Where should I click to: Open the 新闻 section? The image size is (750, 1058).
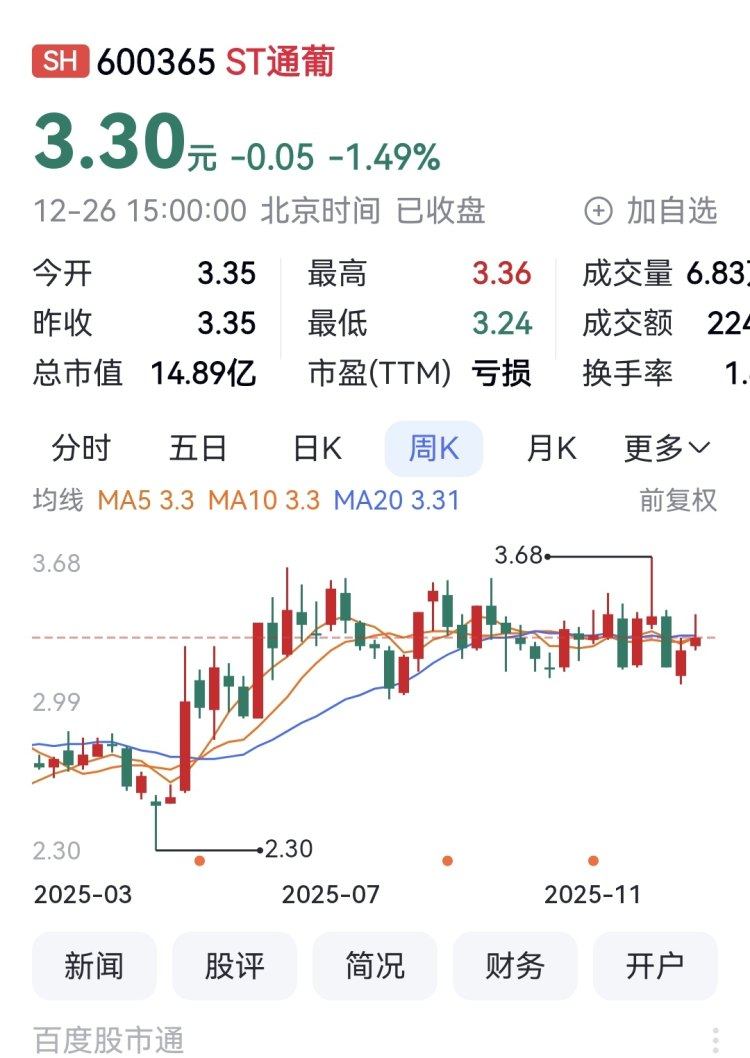[x=94, y=966]
